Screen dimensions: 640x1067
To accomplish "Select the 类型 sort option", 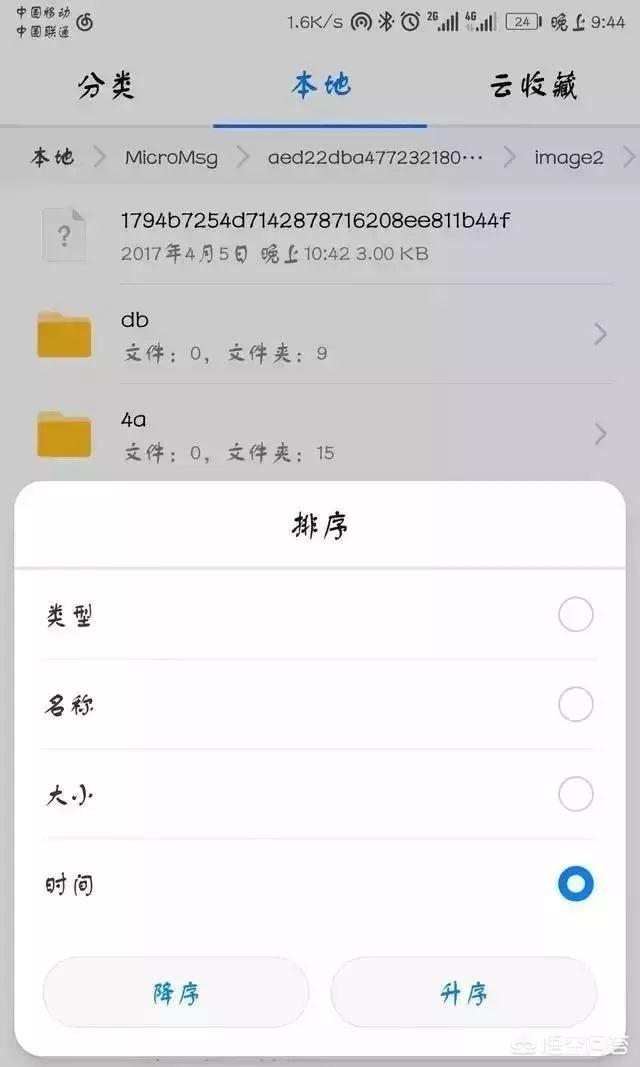I will click(319, 615).
